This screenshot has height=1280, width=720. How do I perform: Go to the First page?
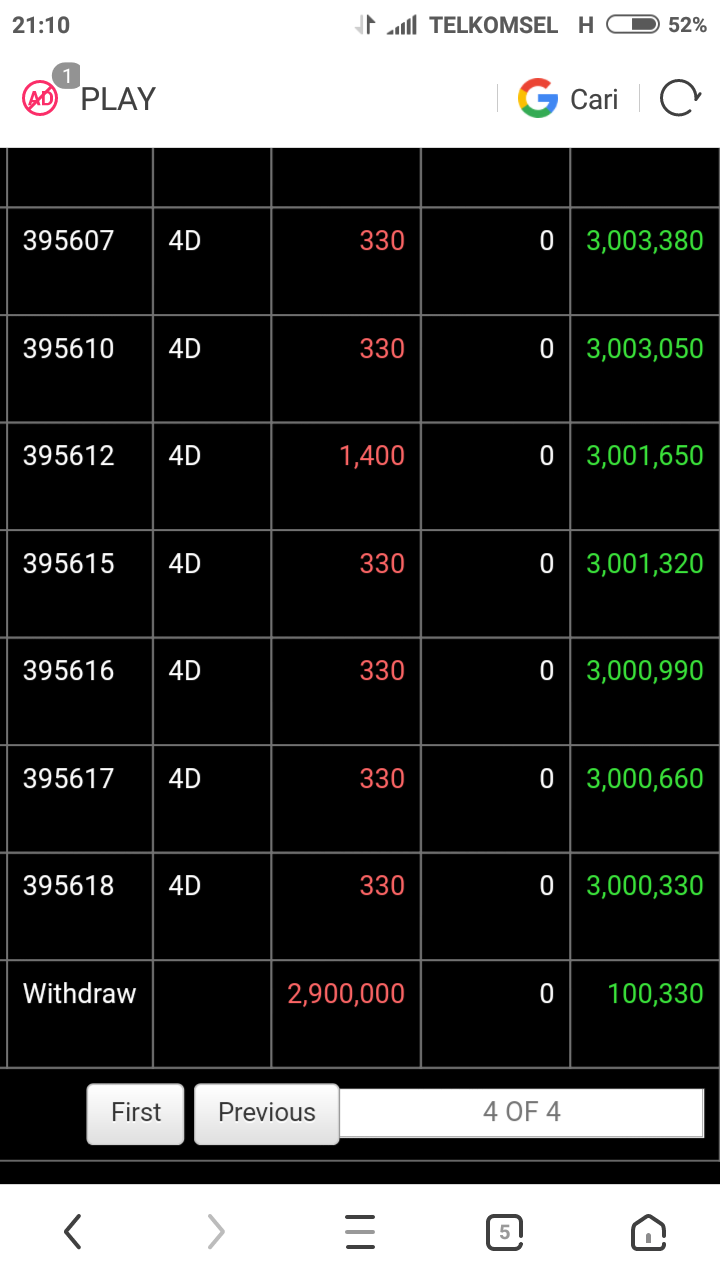(136, 1113)
